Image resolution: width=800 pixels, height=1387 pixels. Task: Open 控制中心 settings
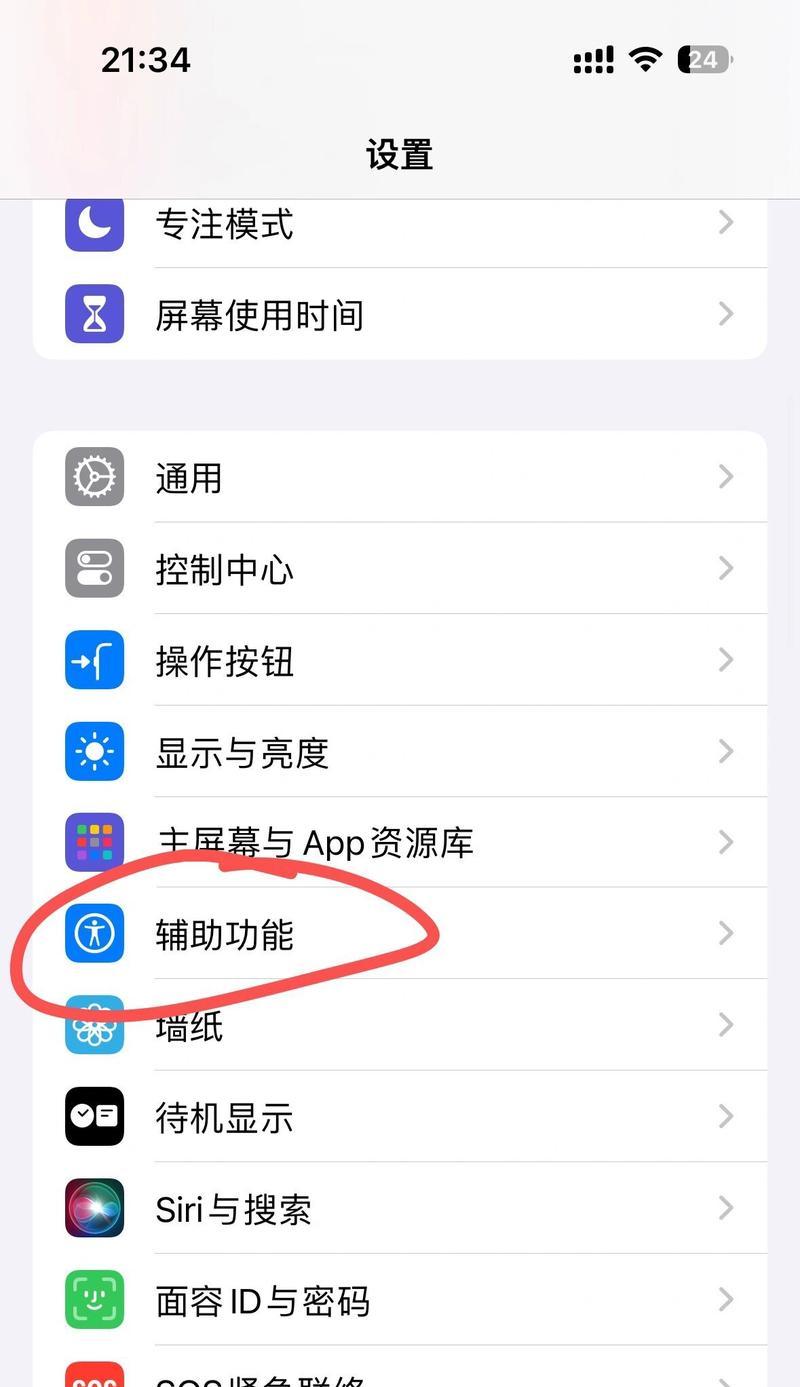point(400,568)
